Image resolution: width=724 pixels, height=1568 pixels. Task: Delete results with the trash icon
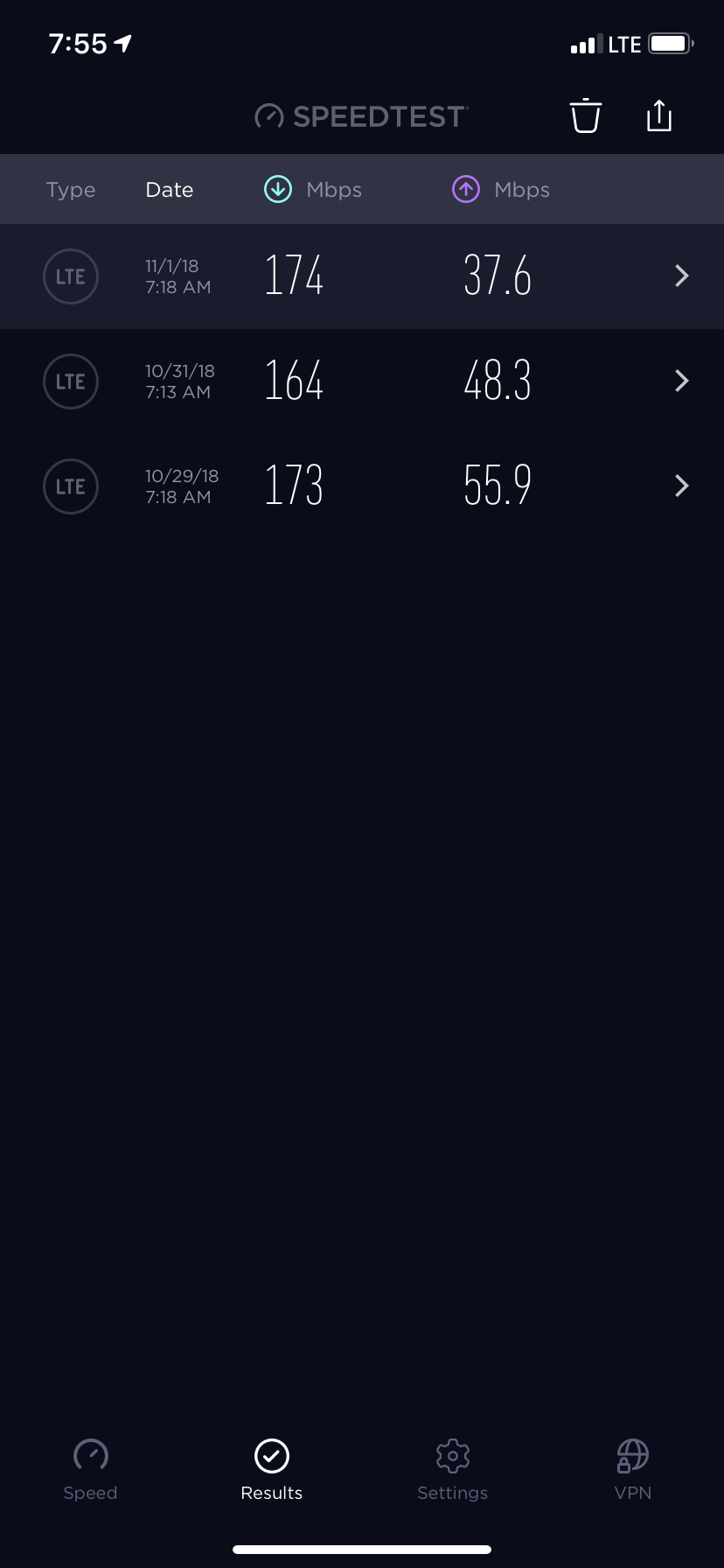click(x=586, y=115)
